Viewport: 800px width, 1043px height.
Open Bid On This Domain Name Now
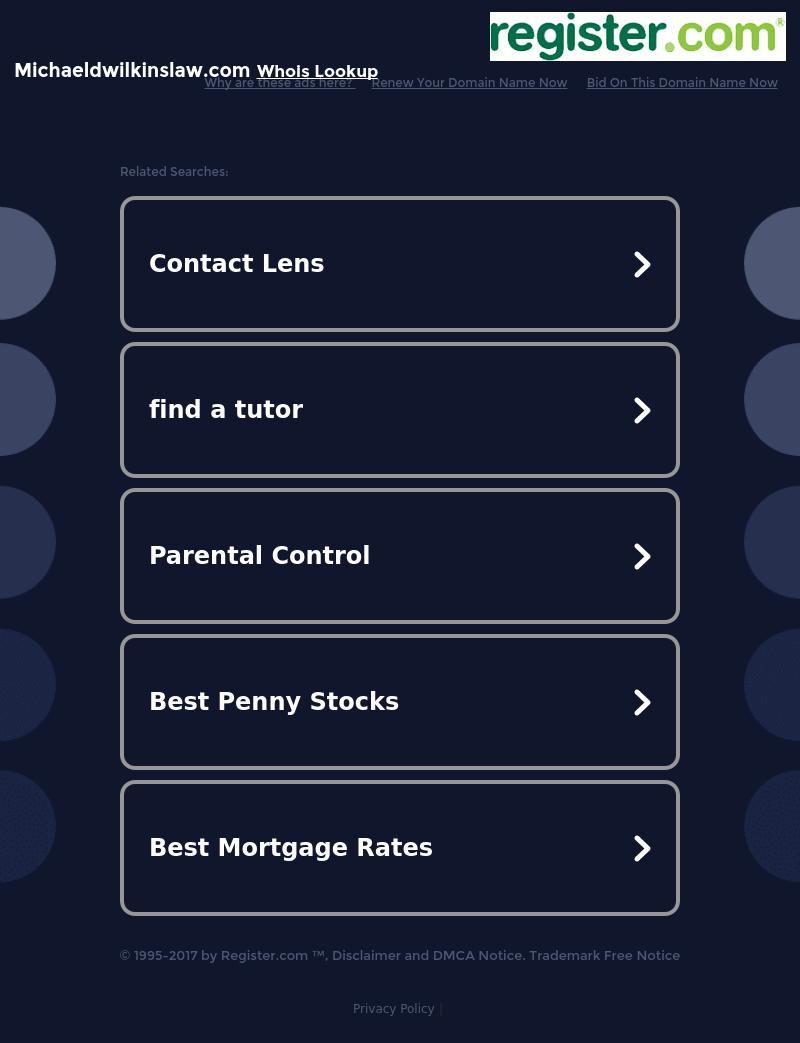click(682, 83)
